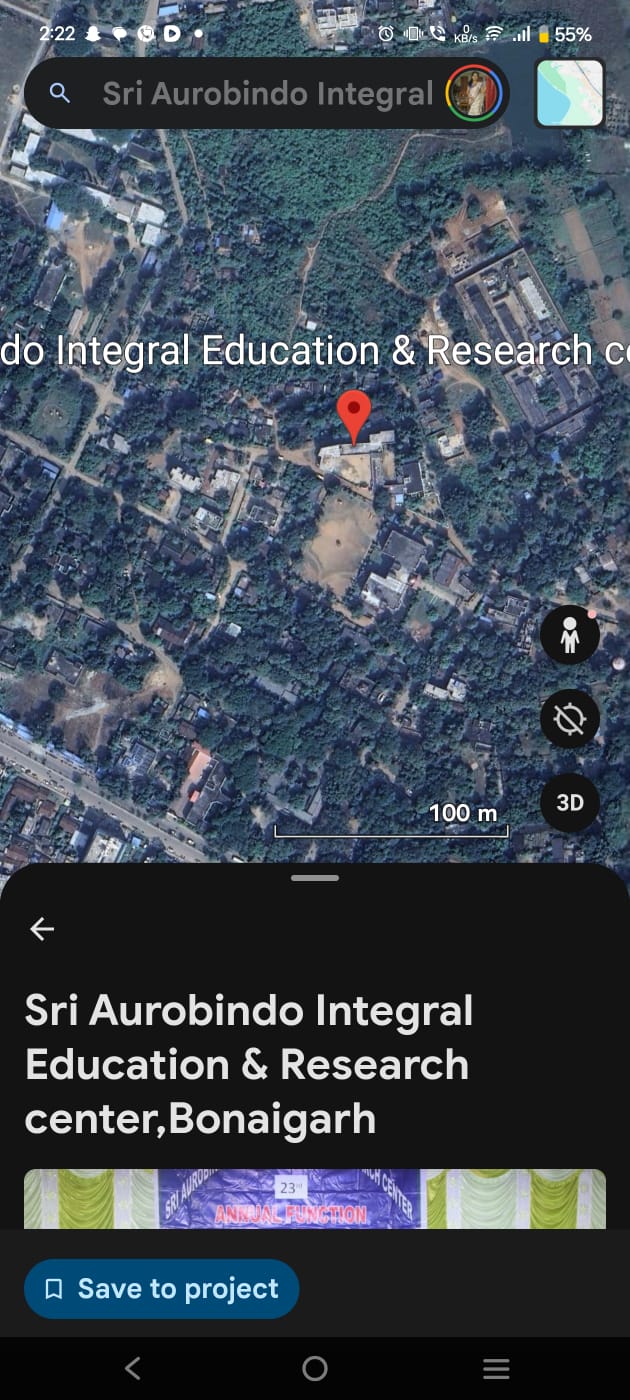This screenshot has width=630, height=1400.
Task: Open the map style layers button
Action: (x=570, y=94)
